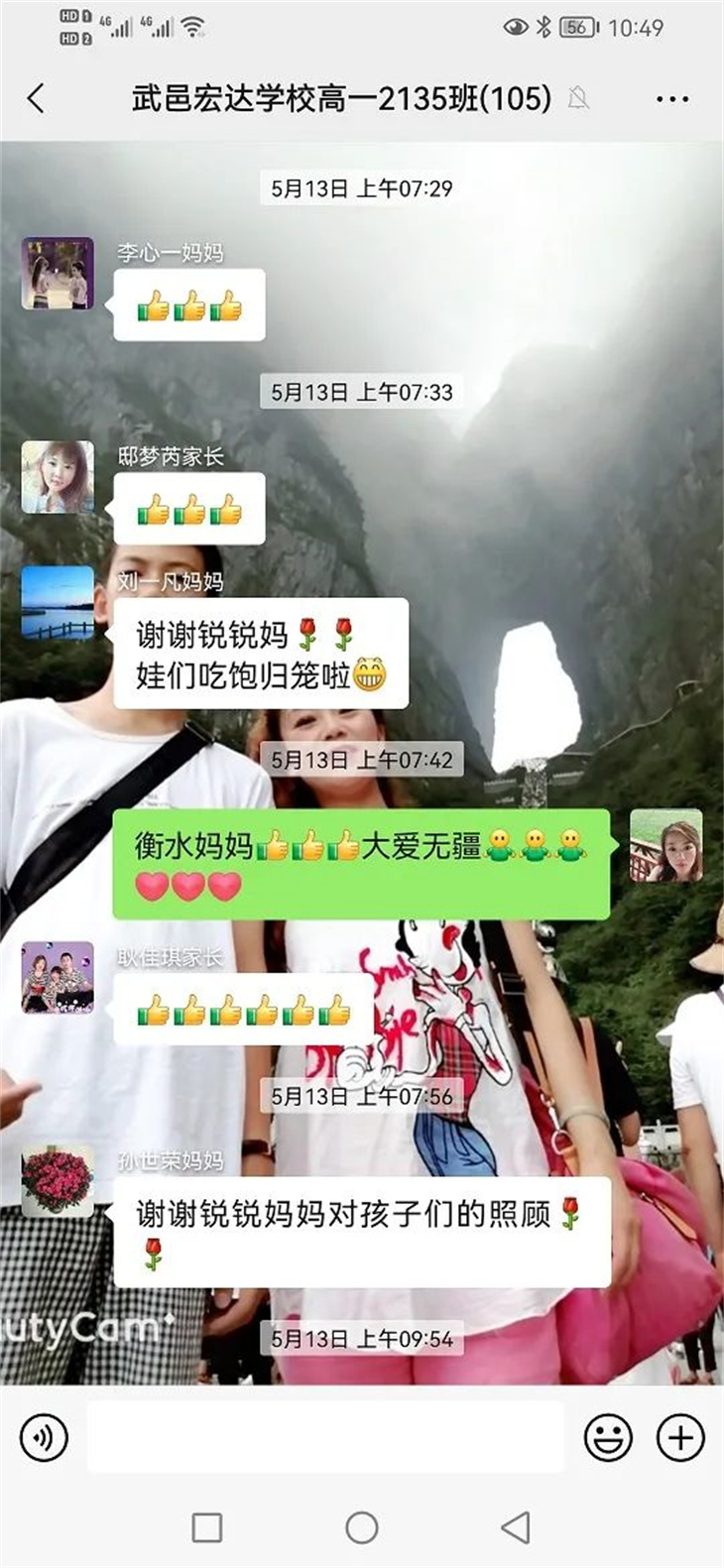Tap my own avatar beside green message

[x=665, y=845]
